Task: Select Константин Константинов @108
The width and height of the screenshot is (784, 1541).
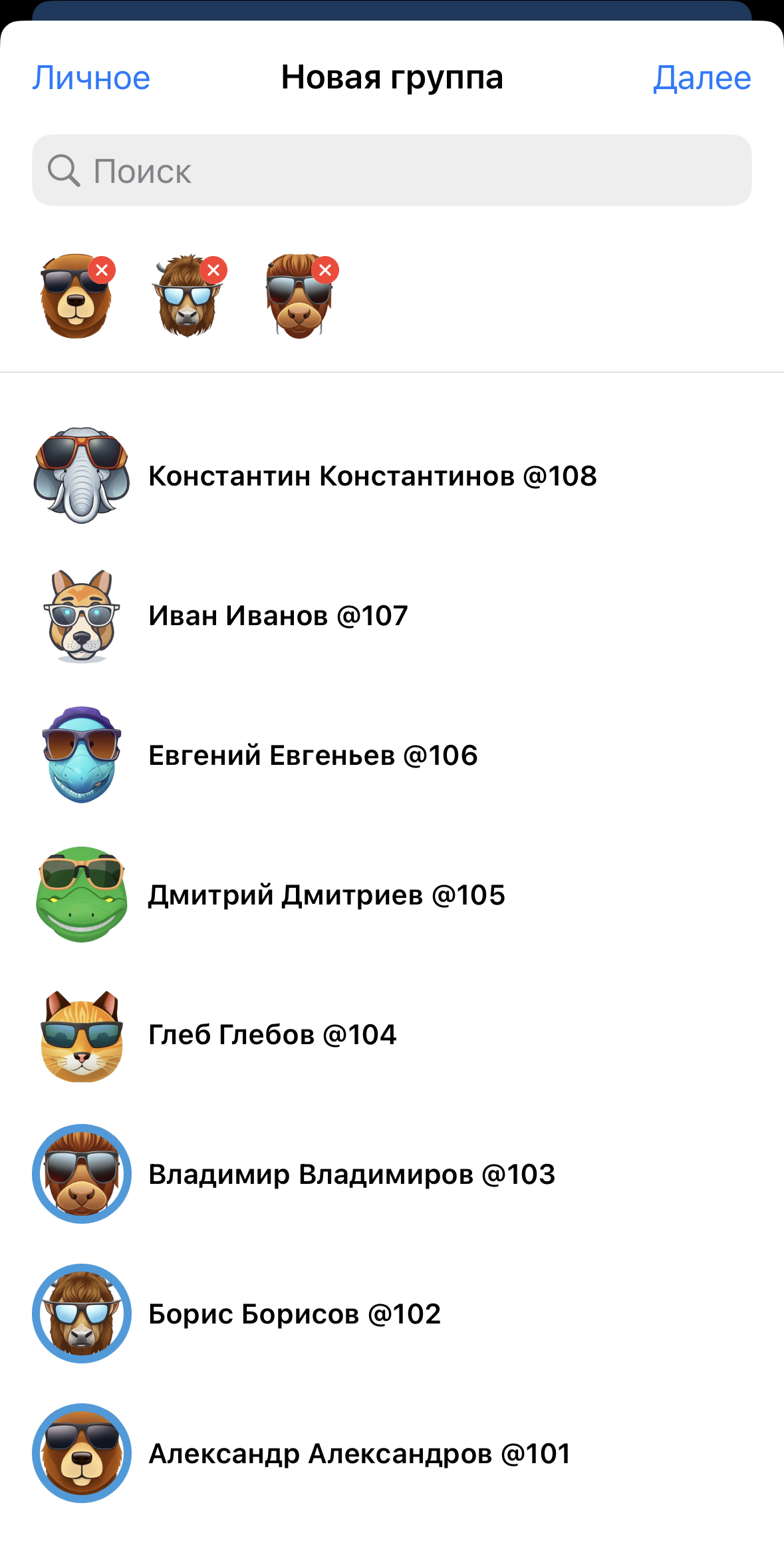Action: [x=372, y=476]
